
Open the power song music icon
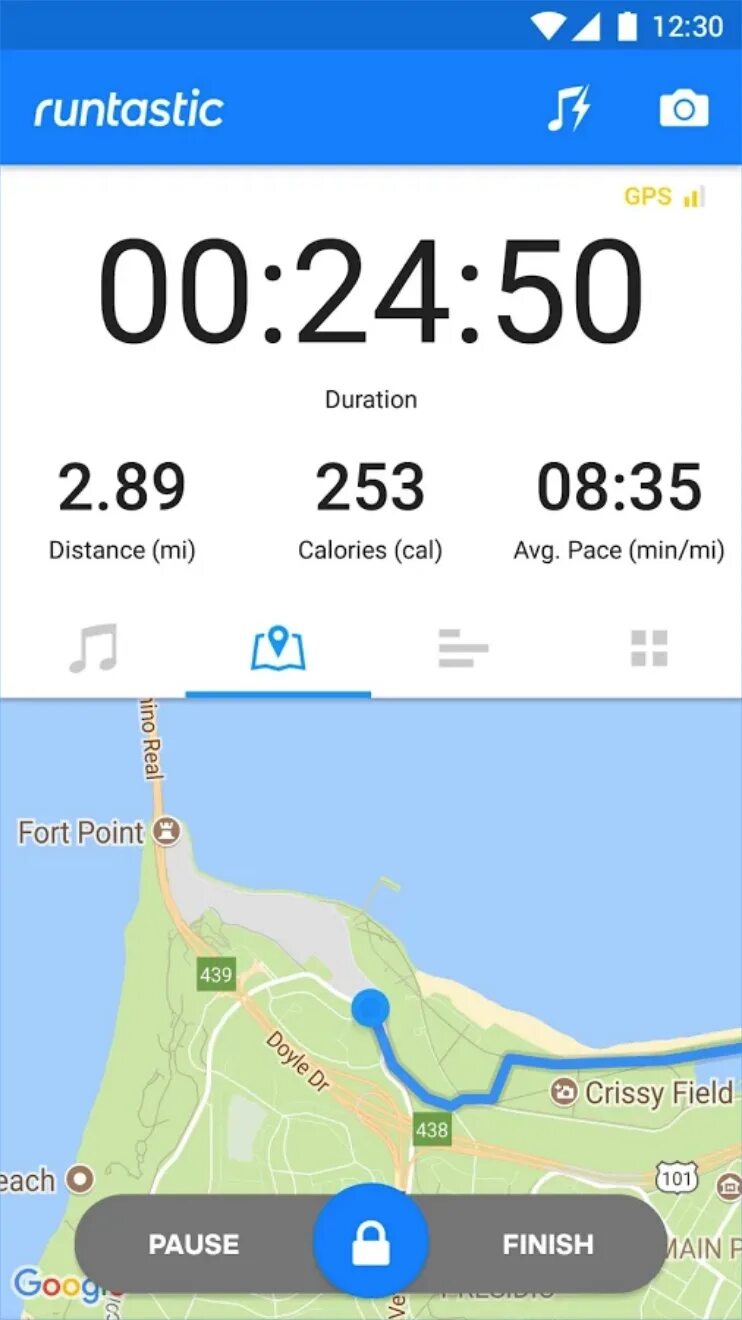point(568,108)
